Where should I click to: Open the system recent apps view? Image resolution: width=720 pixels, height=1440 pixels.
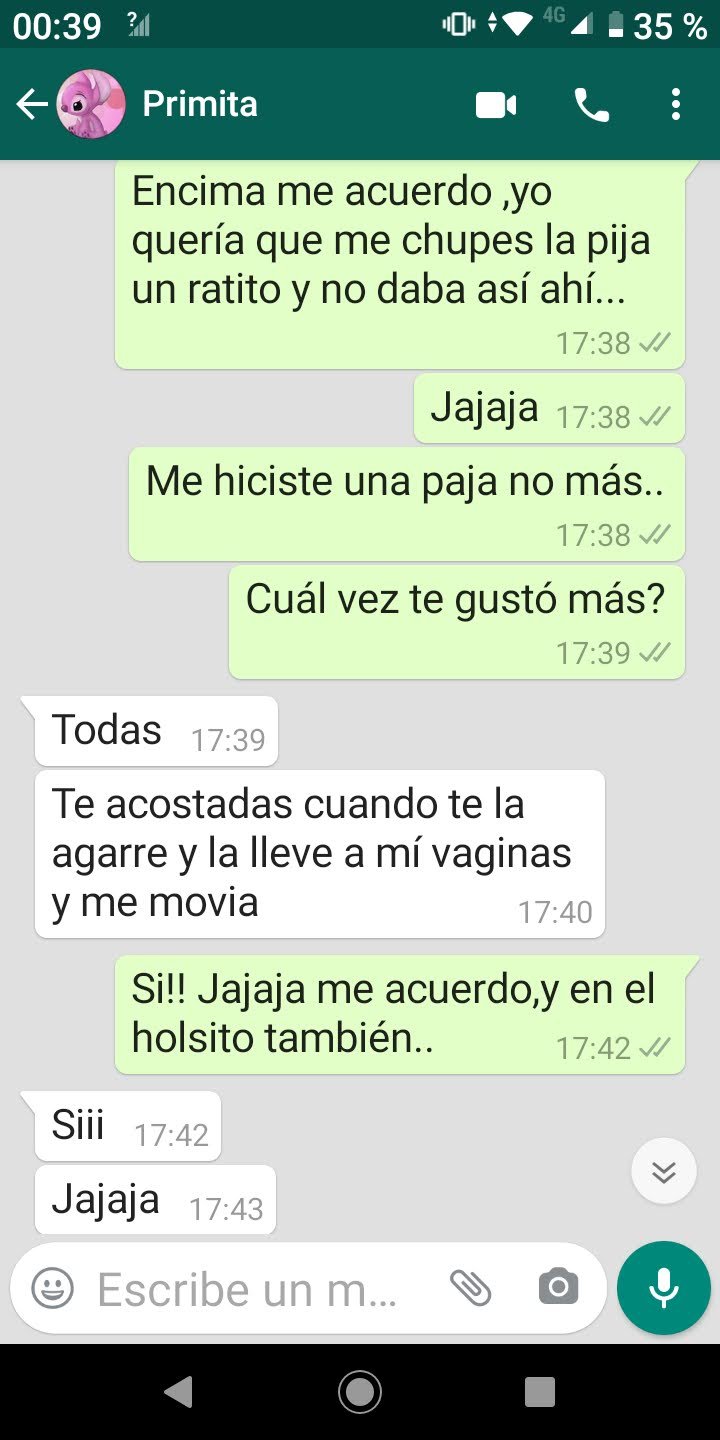coord(540,1391)
